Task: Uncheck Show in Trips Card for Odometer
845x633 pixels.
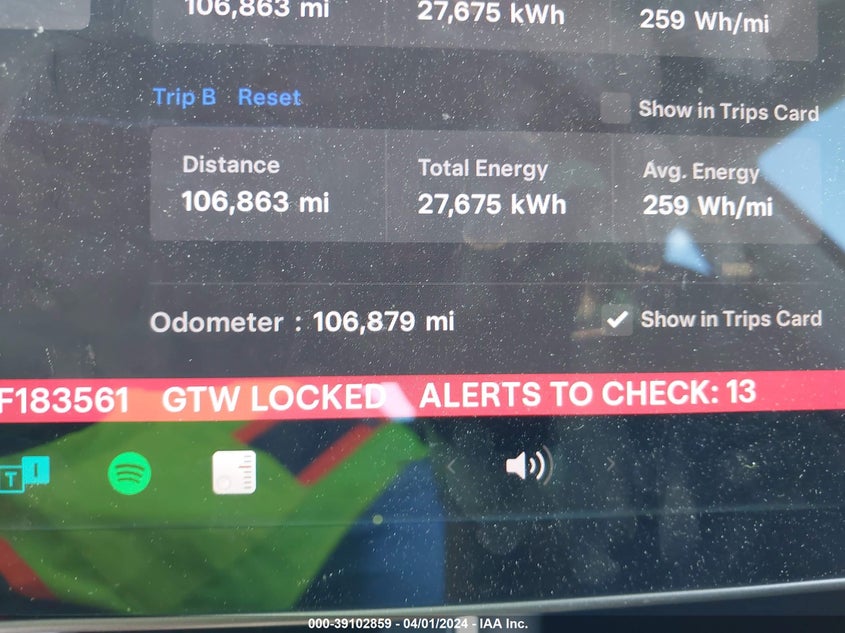Action: (617, 320)
